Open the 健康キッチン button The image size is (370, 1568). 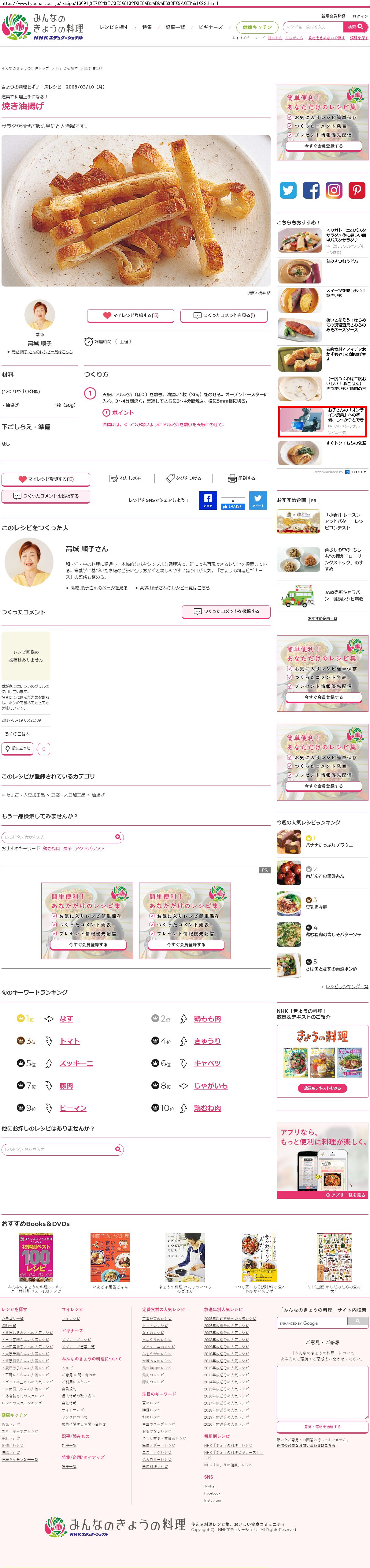[x=257, y=27]
